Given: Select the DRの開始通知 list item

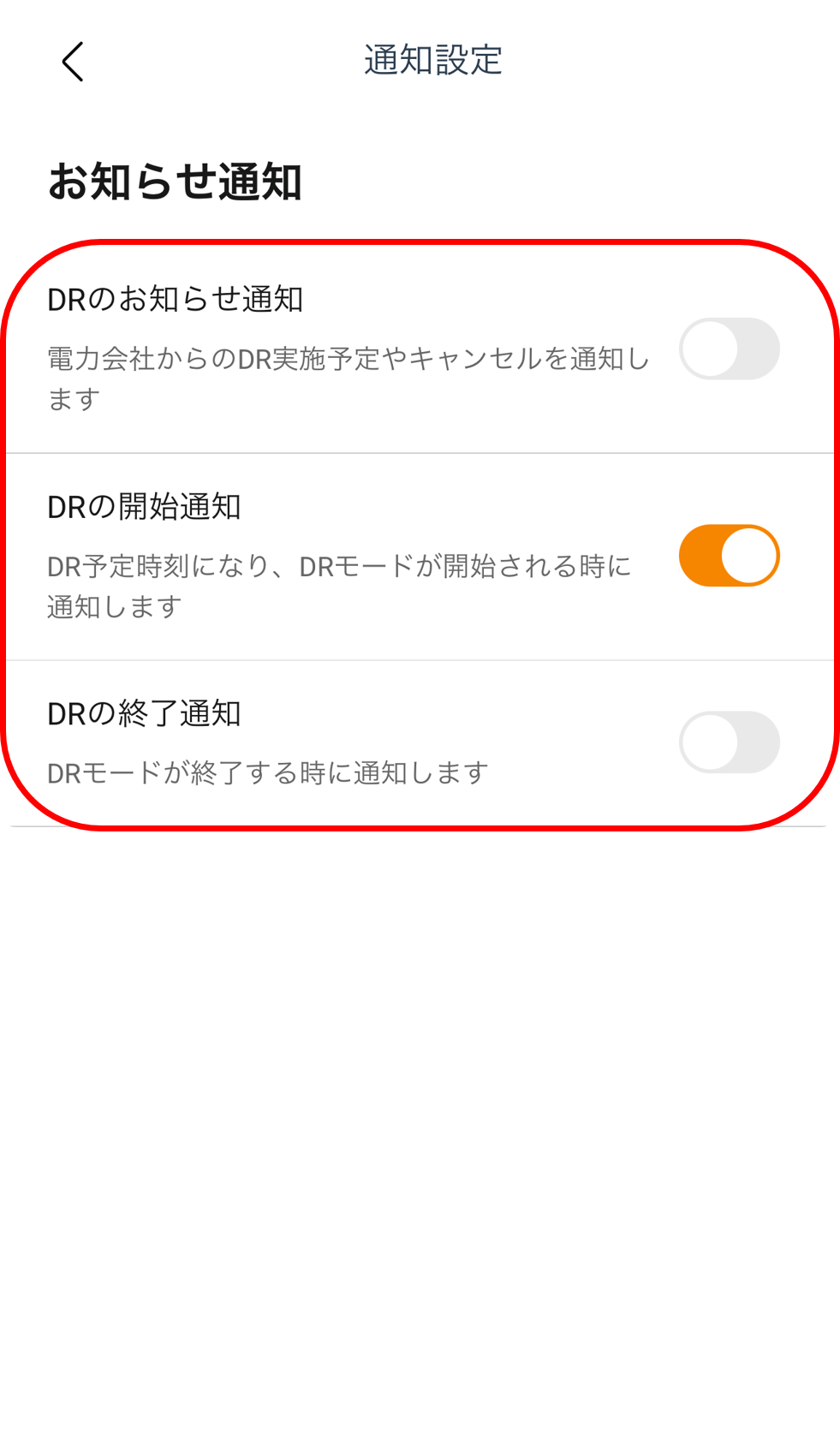Looking at the screenshot, I should click(343, 555).
